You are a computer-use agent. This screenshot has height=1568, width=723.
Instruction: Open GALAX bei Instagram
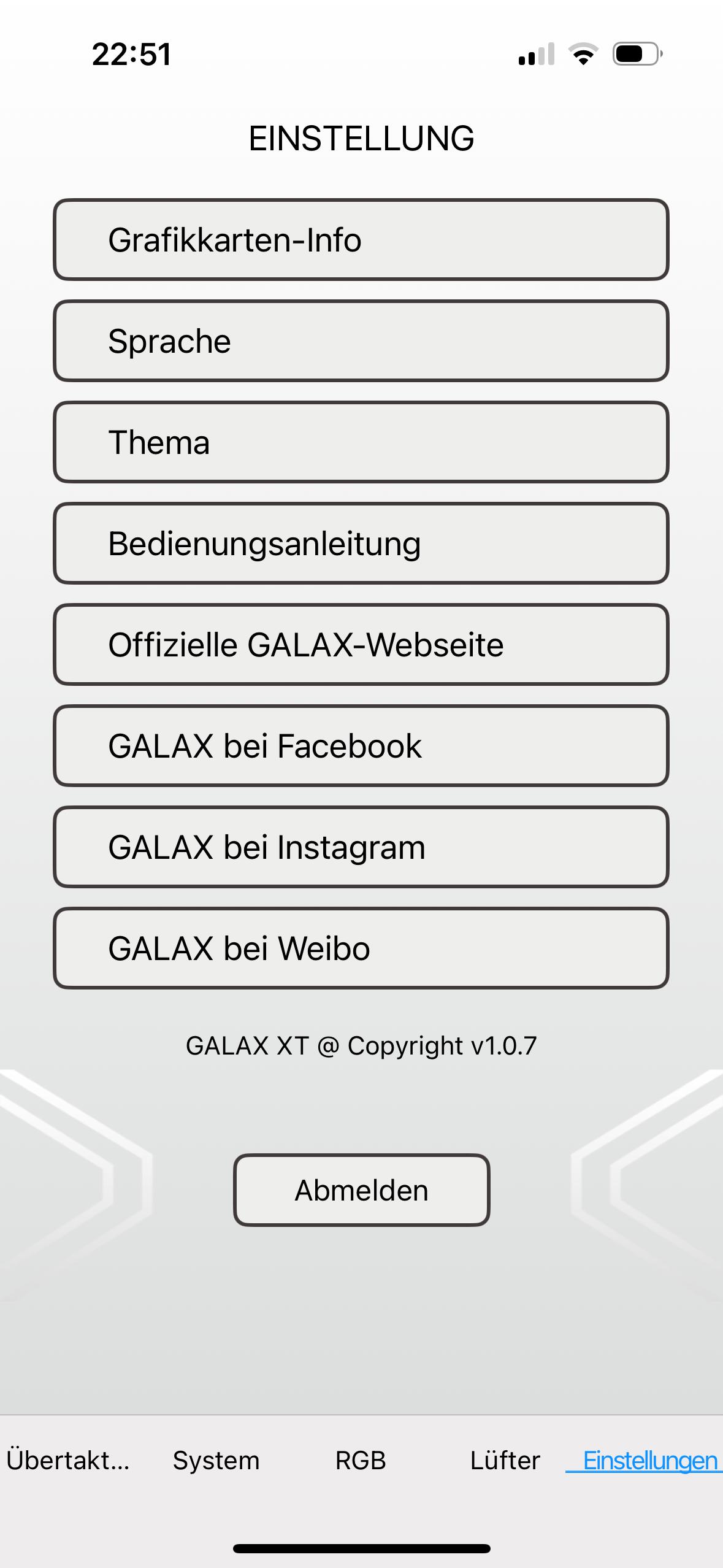[x=361, y=847]
